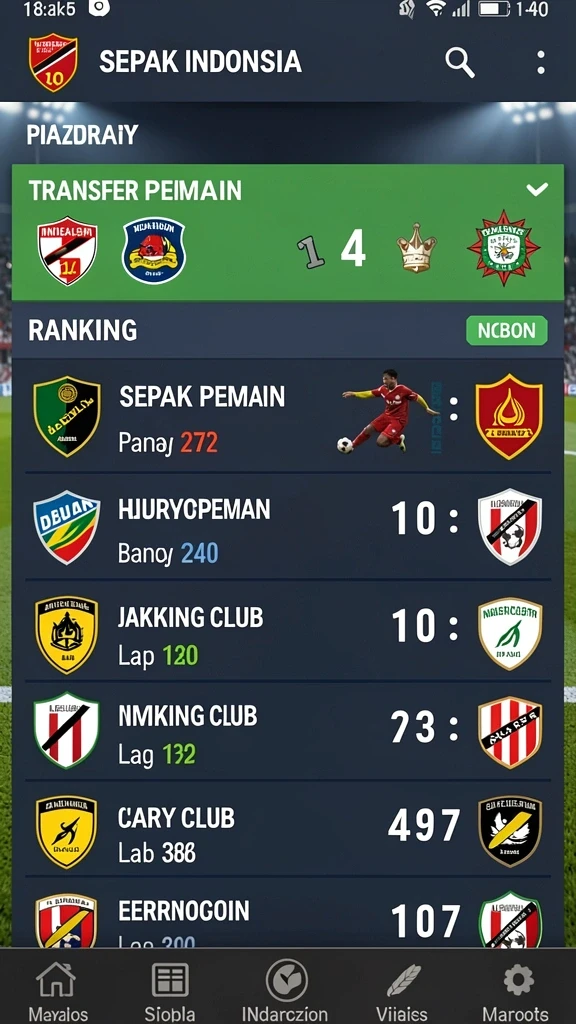Collapse the Transfer Pemain card chevron
Image resolution: width=576 pixels, height=1024 pixels.
pos(537,190)
